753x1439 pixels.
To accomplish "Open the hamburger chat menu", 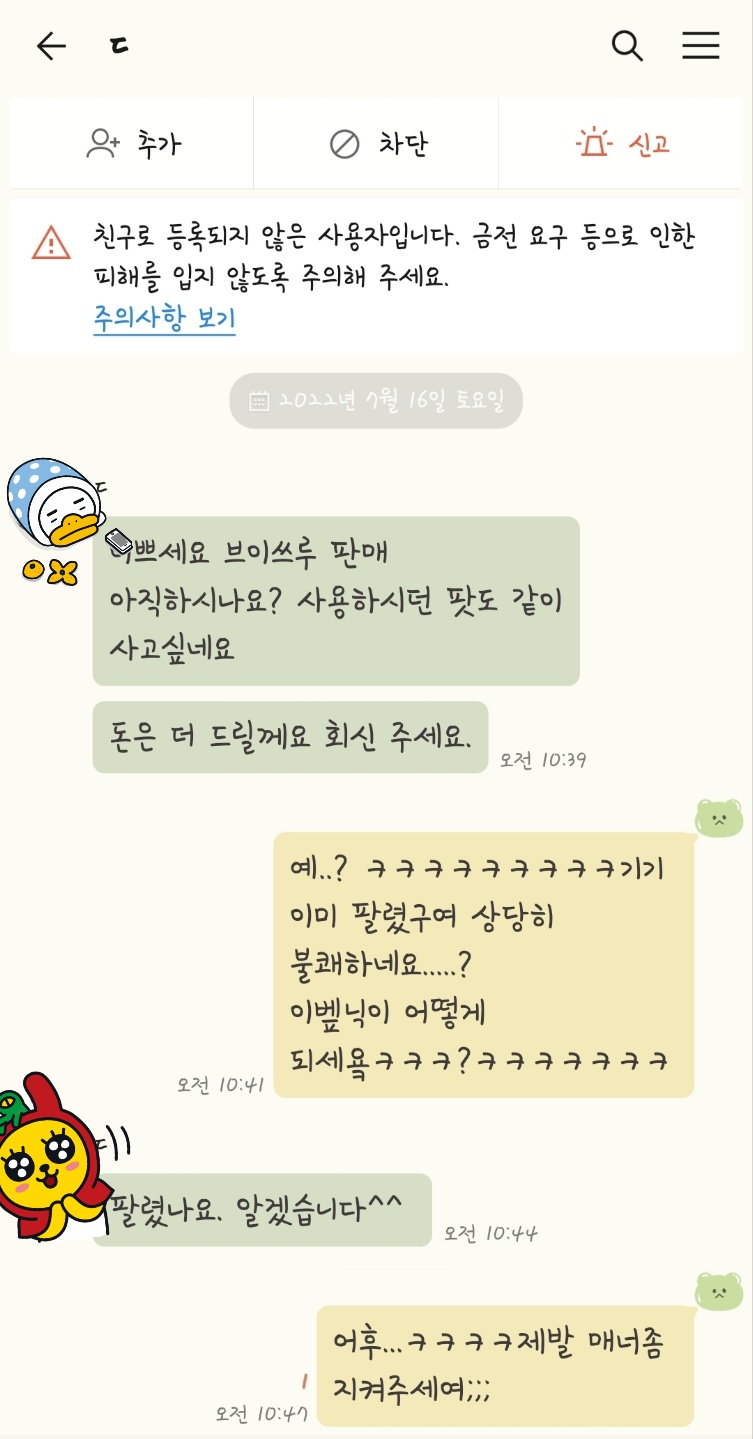I will click(x=701, y=46).
